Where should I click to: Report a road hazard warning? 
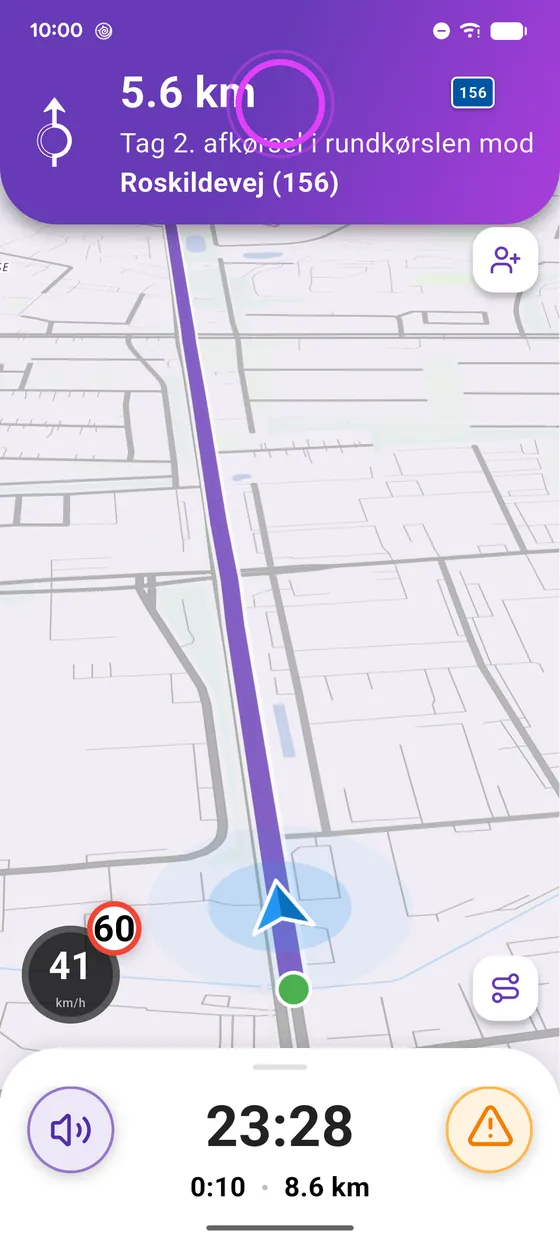coord(489,1129)
